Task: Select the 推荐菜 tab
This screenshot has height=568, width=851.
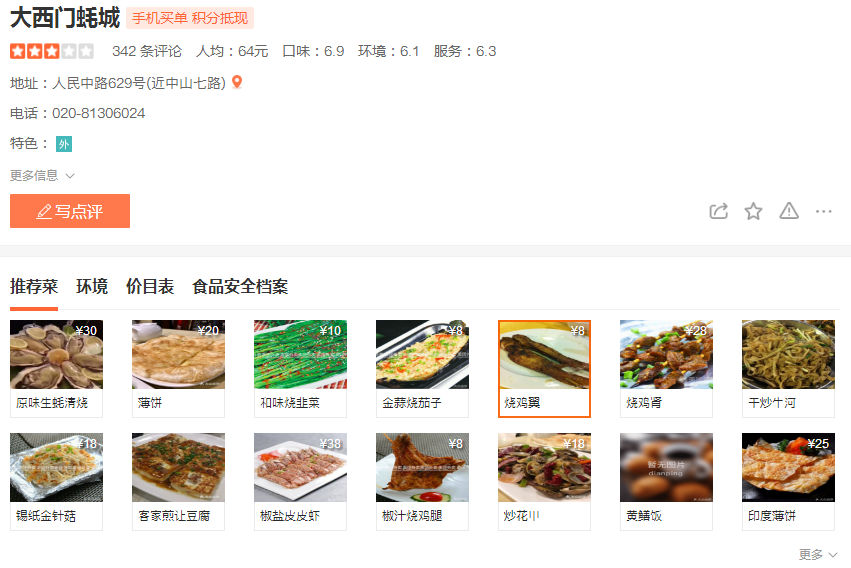Action: tap(34, 287)
